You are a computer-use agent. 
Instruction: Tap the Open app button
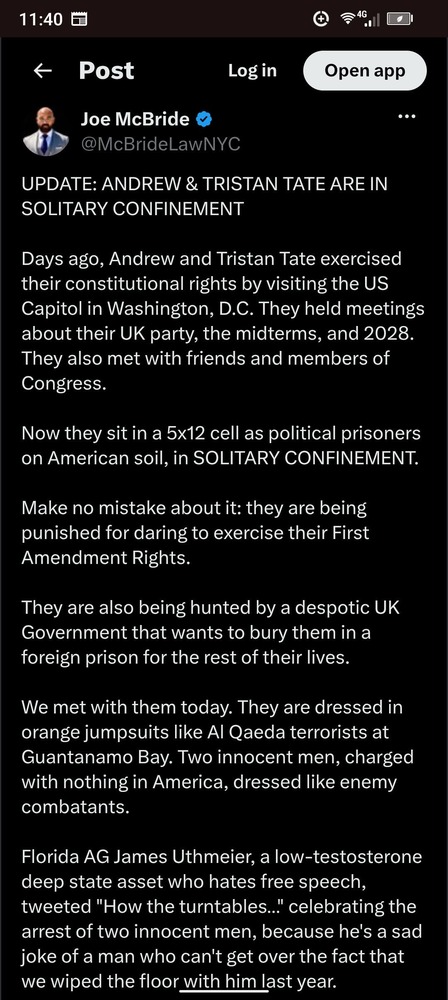[x=364, y=71]
